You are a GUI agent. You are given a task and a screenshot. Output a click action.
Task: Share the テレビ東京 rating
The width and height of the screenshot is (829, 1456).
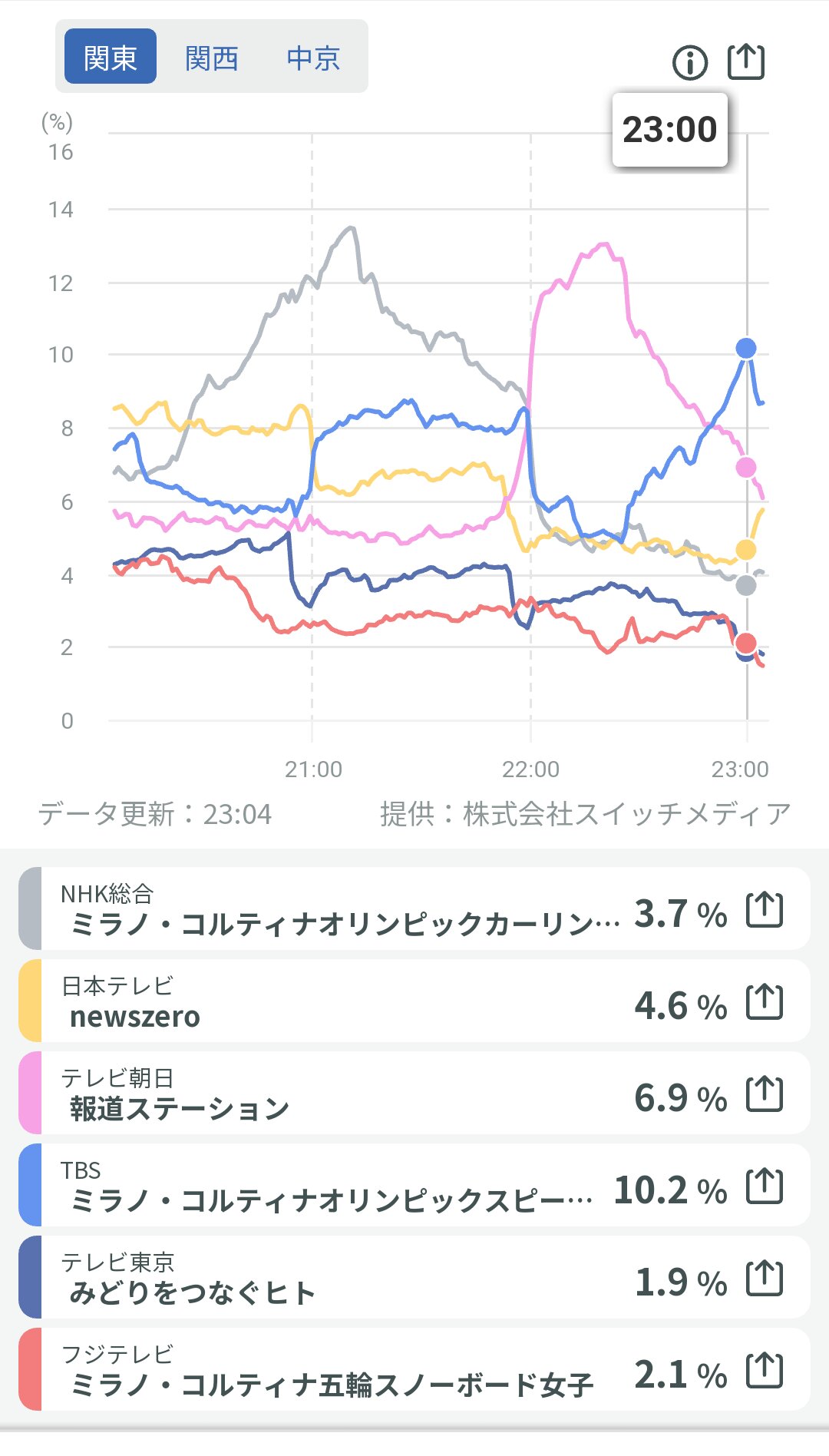pos(765,1279)
